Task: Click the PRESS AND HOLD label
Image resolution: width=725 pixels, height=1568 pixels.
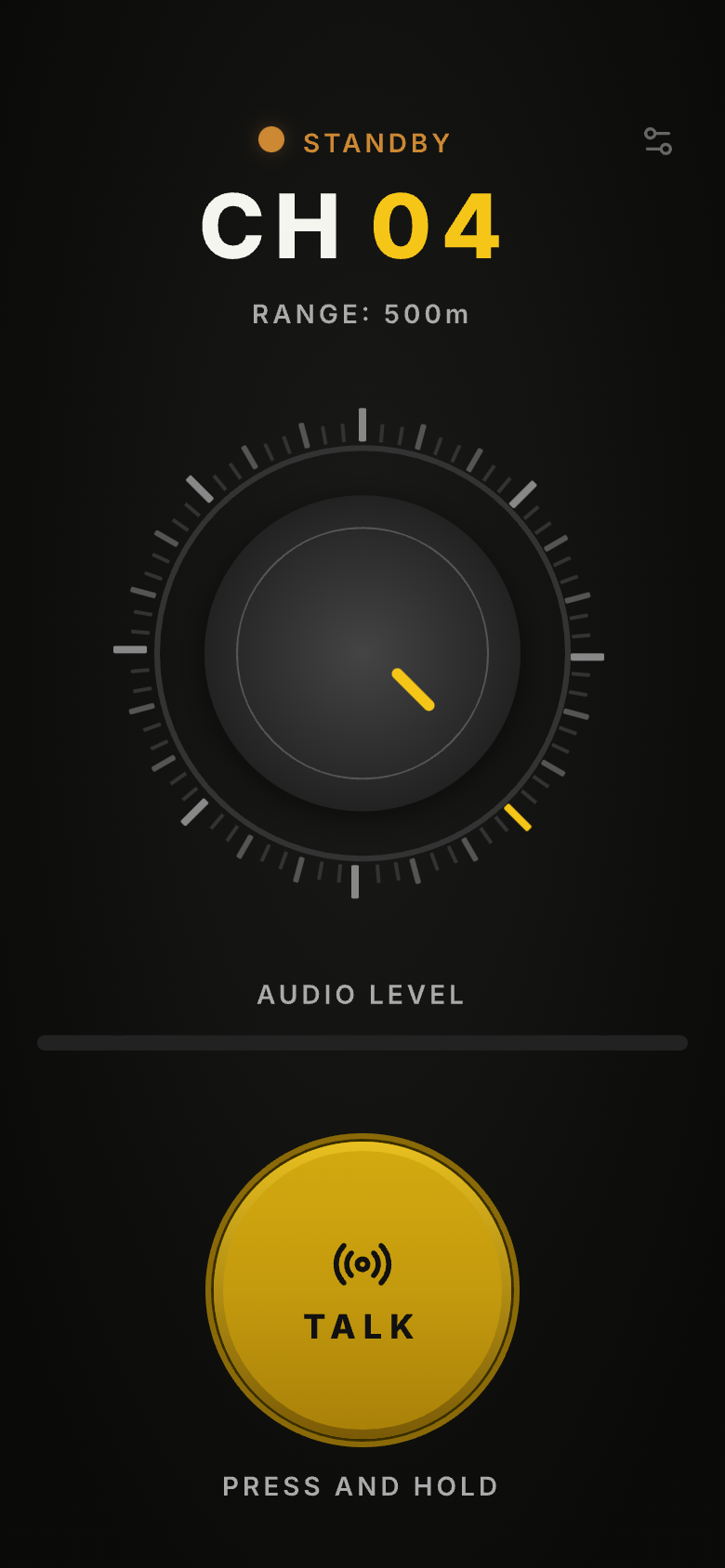Action: click(x=361, y=1486)
